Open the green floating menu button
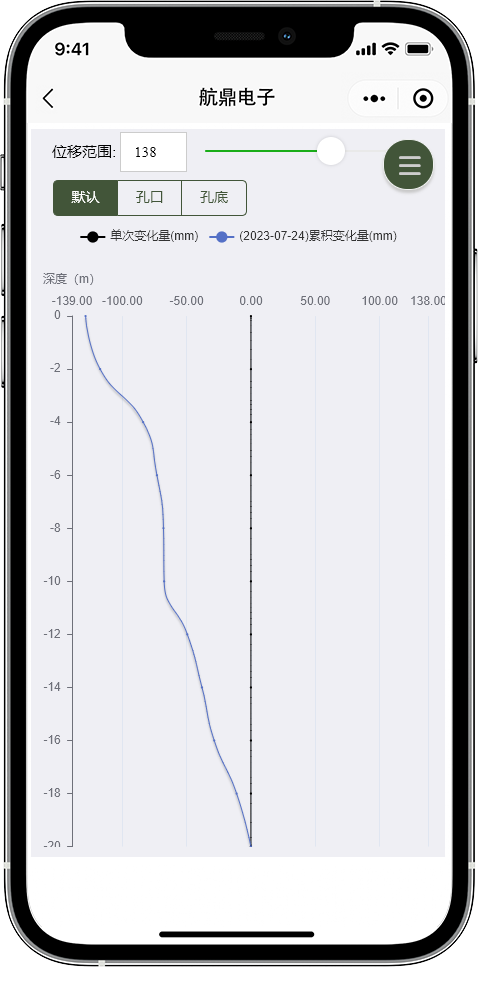This screenshot has height=993, width=478. coord(408,165)
